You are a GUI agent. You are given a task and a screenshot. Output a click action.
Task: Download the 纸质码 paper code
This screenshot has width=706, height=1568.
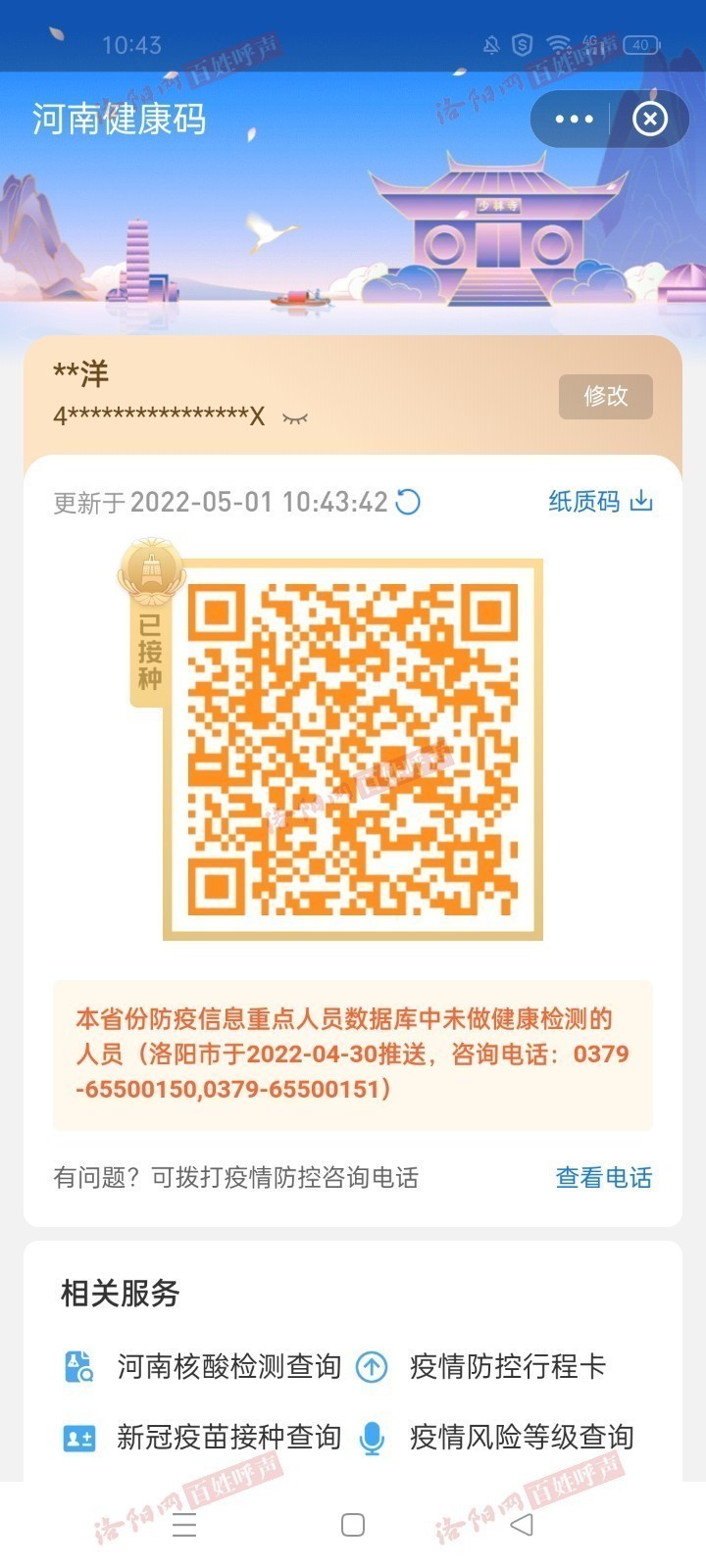[600, 502]
